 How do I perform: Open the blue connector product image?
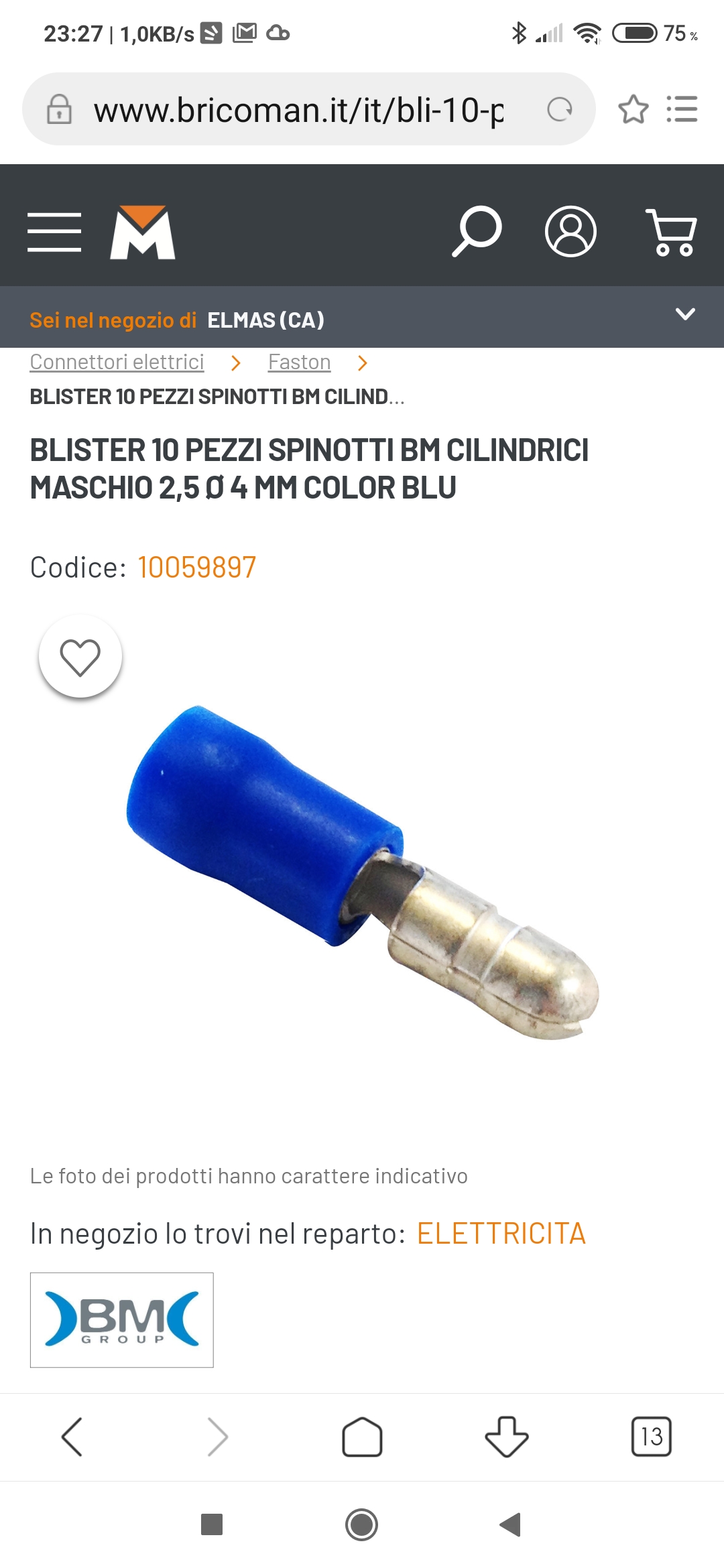tap(362, 871)
